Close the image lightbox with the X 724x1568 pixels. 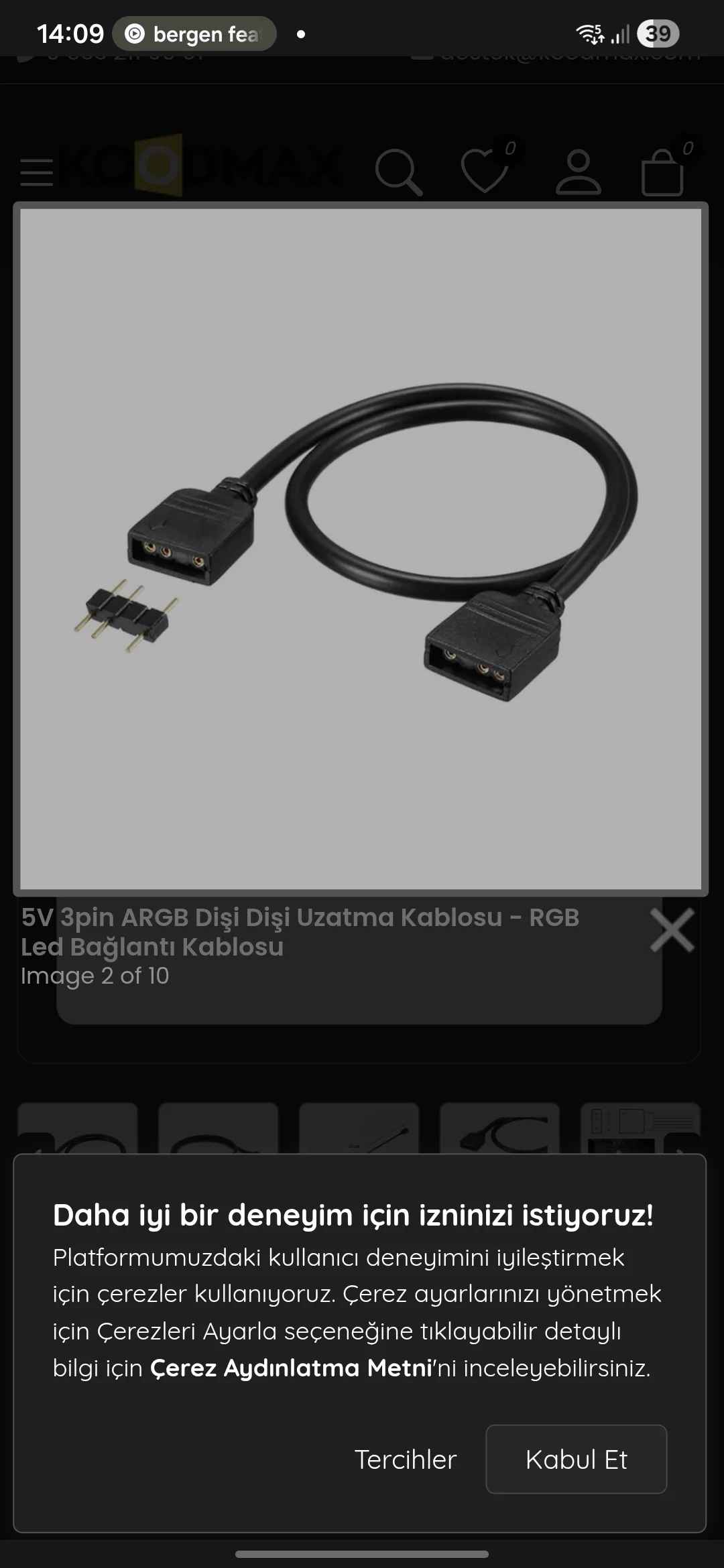point(672,930)
